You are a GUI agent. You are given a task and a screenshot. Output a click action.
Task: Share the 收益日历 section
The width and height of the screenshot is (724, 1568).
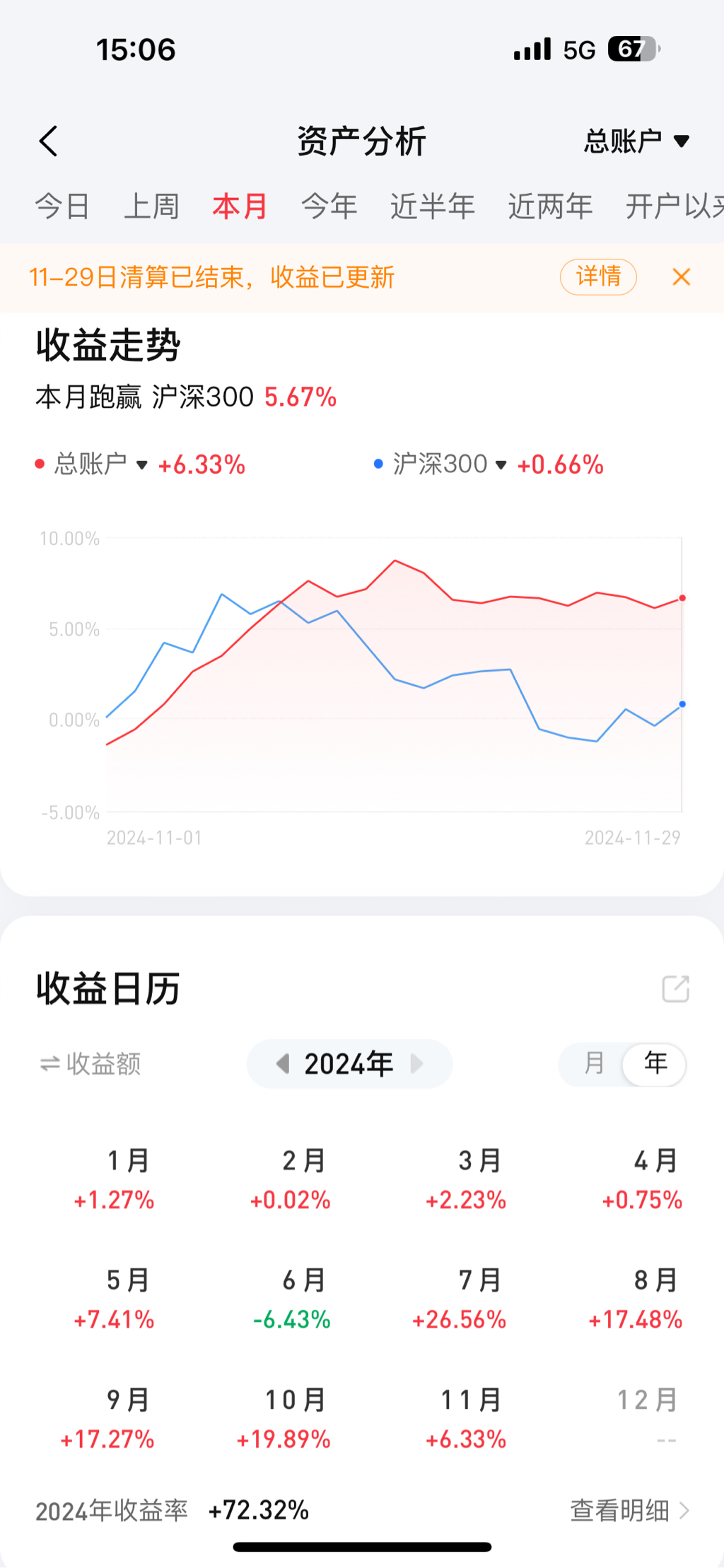click(675, 989)
